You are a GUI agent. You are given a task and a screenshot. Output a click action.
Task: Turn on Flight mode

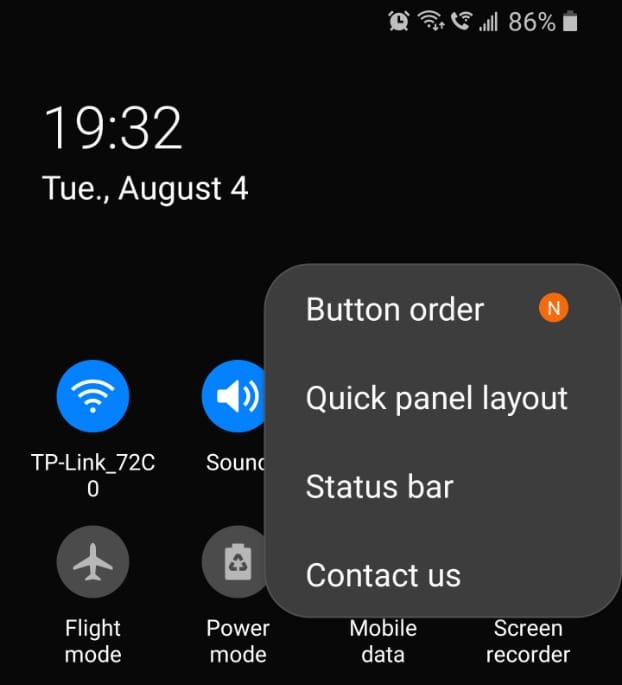(x=93, y=562)
